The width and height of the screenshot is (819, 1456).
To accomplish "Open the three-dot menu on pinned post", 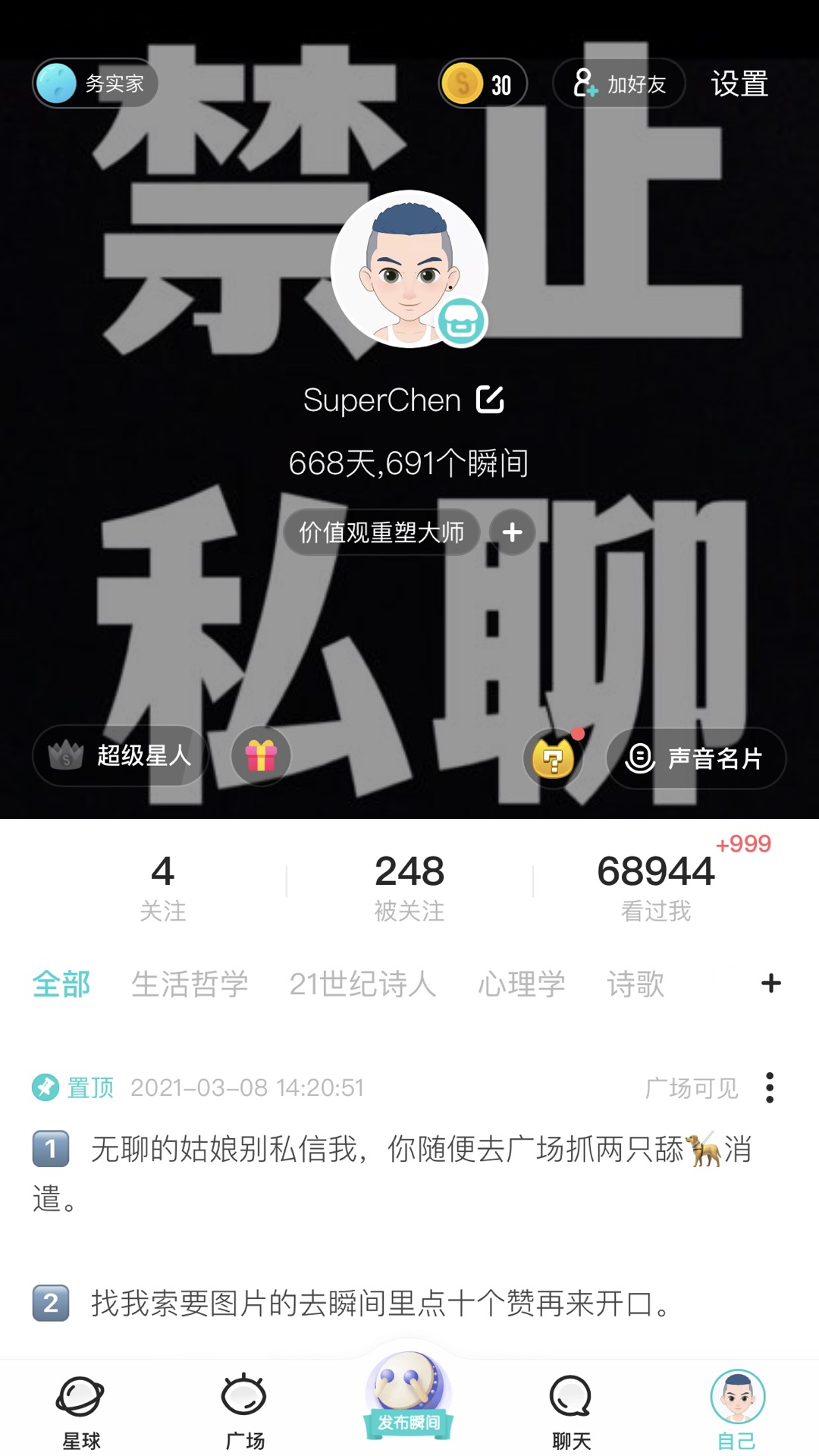I will (770, 1087).
